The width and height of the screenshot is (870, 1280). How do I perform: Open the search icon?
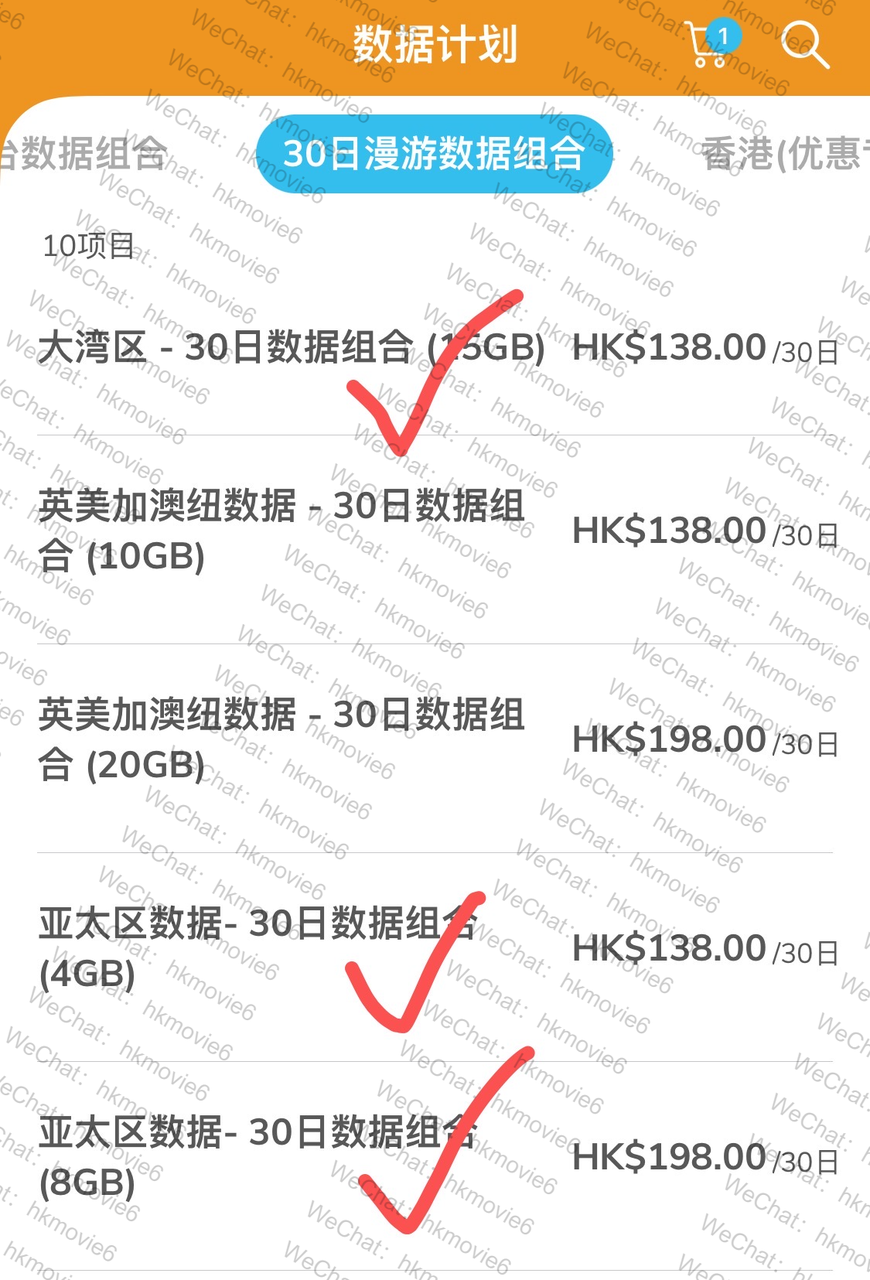(805, 45)
